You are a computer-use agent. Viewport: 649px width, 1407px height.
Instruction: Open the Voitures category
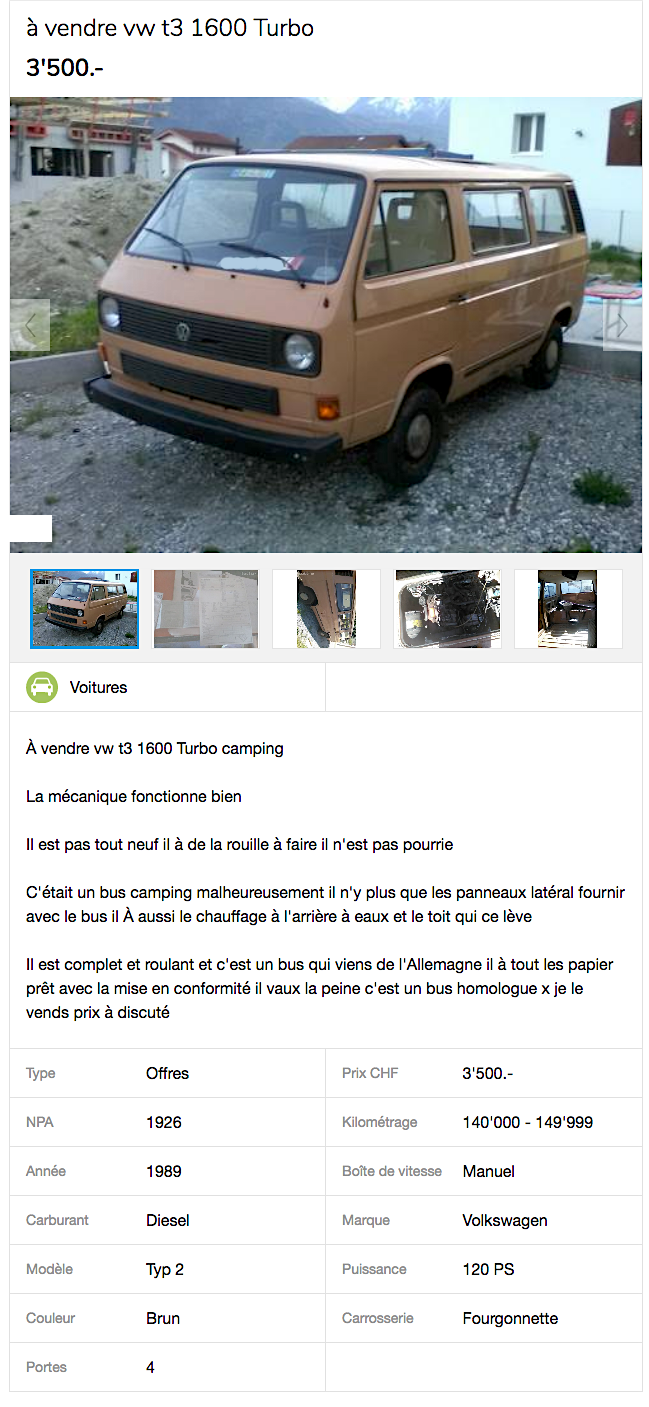[x=98, y=687]
